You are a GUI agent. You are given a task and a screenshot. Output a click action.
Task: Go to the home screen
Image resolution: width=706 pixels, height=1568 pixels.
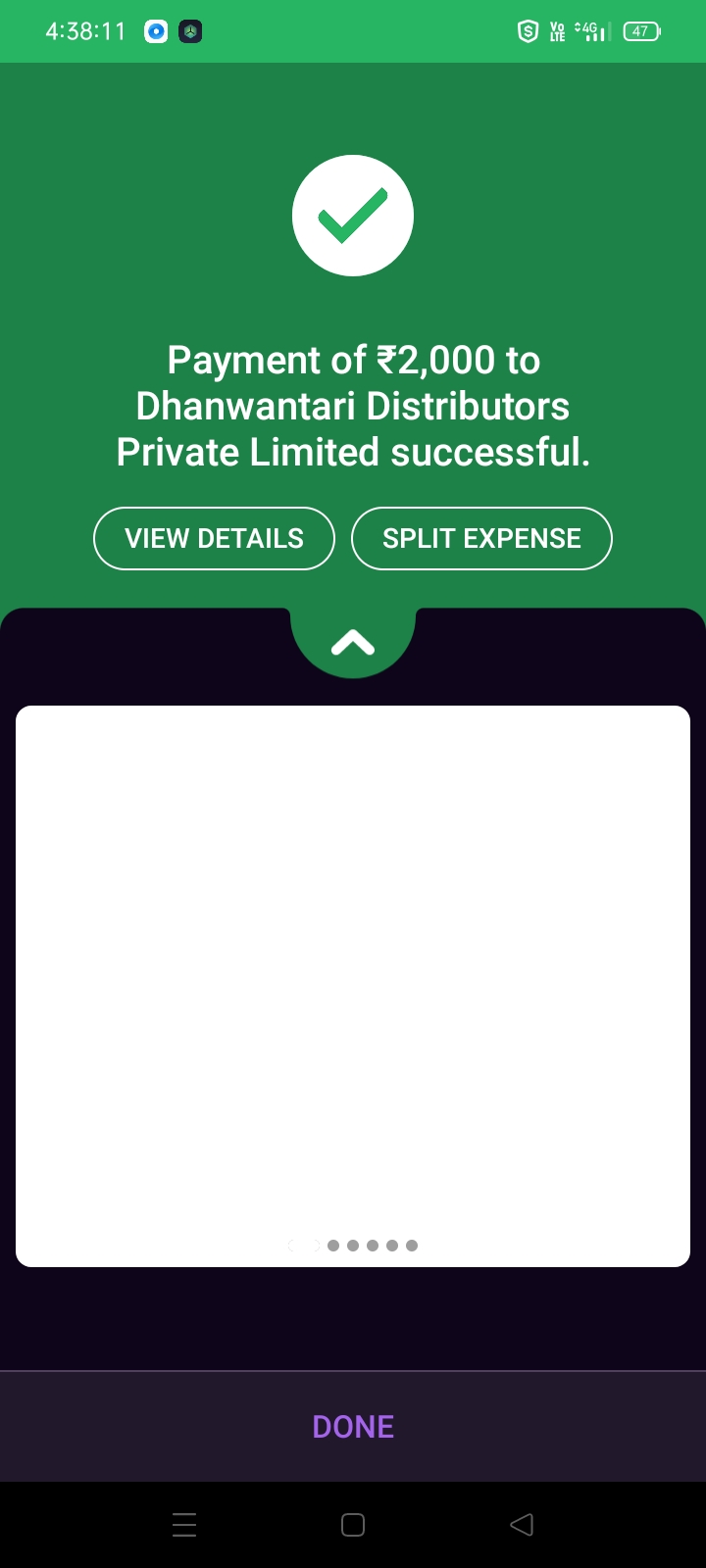[353, 1524]
